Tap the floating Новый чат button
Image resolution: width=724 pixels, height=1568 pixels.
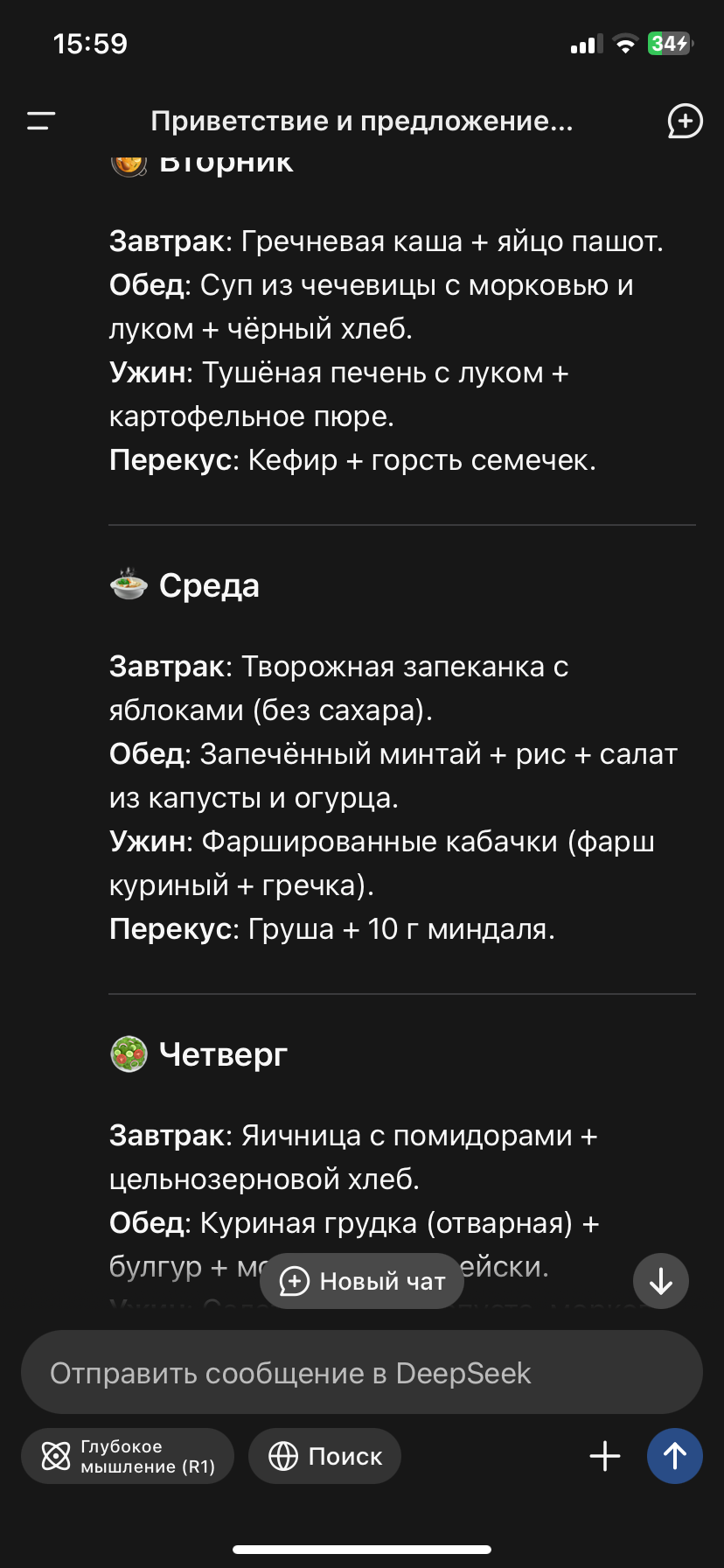[x=362, y=1281]
